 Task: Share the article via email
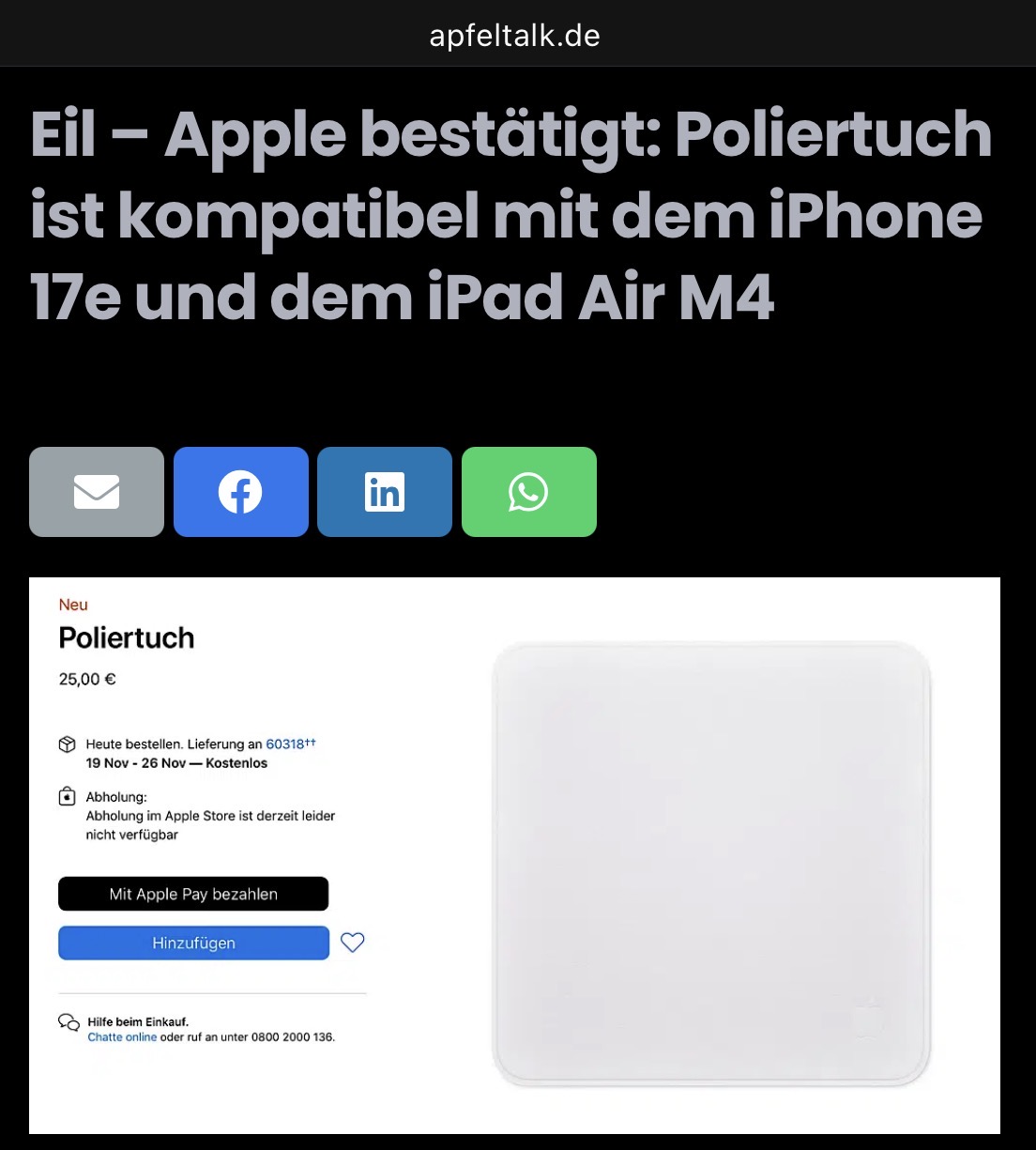tap(97, 492)
